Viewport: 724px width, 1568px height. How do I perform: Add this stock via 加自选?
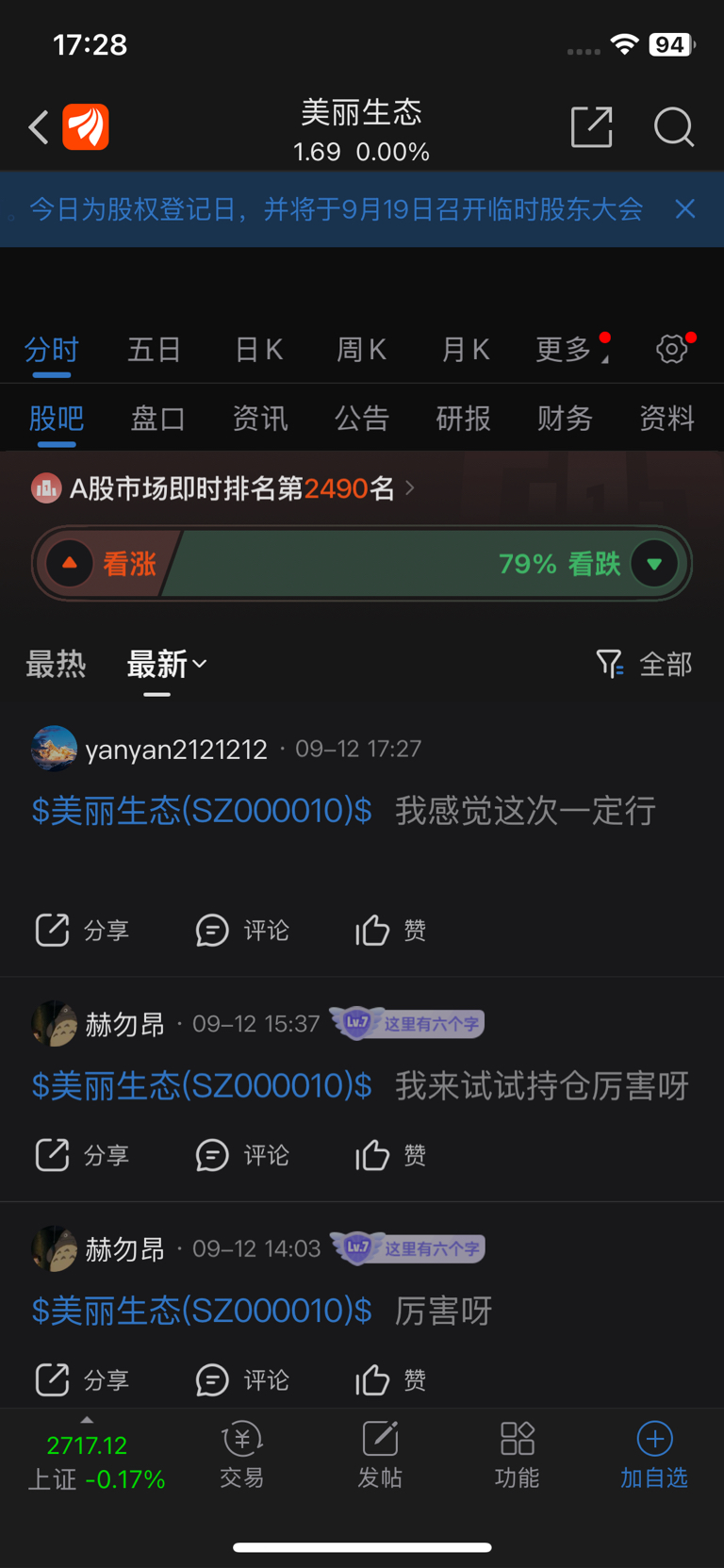[654, 1455]
